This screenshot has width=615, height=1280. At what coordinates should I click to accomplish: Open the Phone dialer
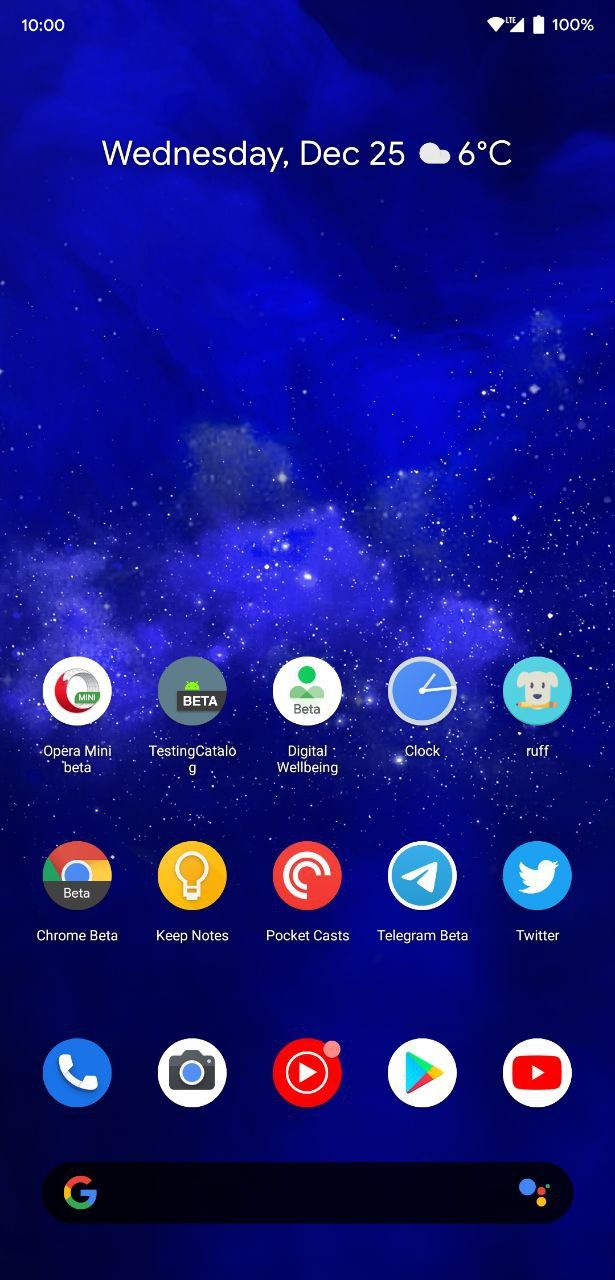pyautogui.click(x=77, y=1073)
